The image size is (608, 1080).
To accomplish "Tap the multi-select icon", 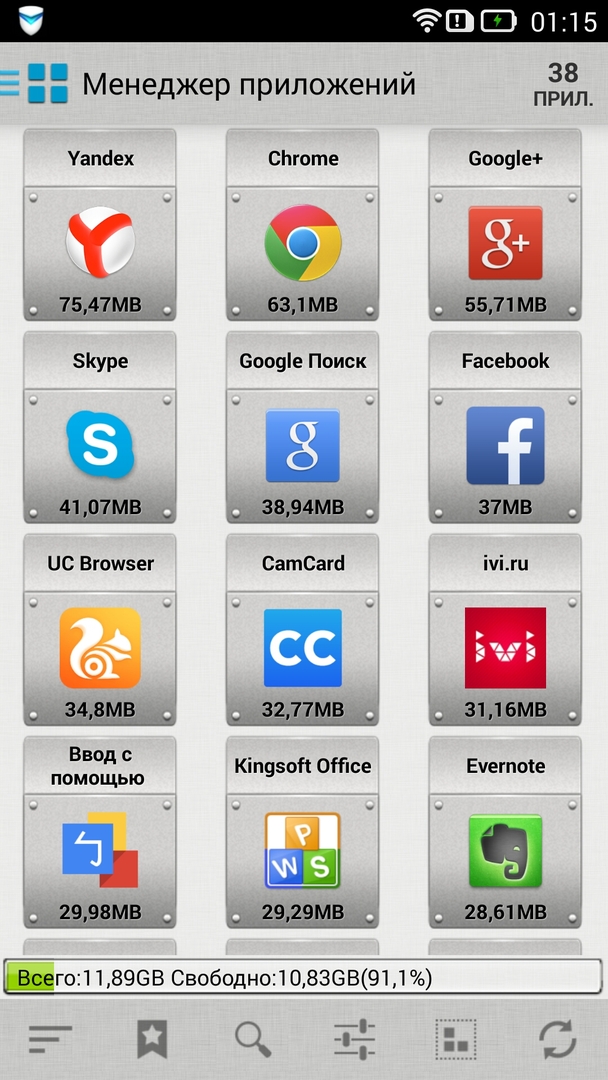I will (x=456, y=1040).
